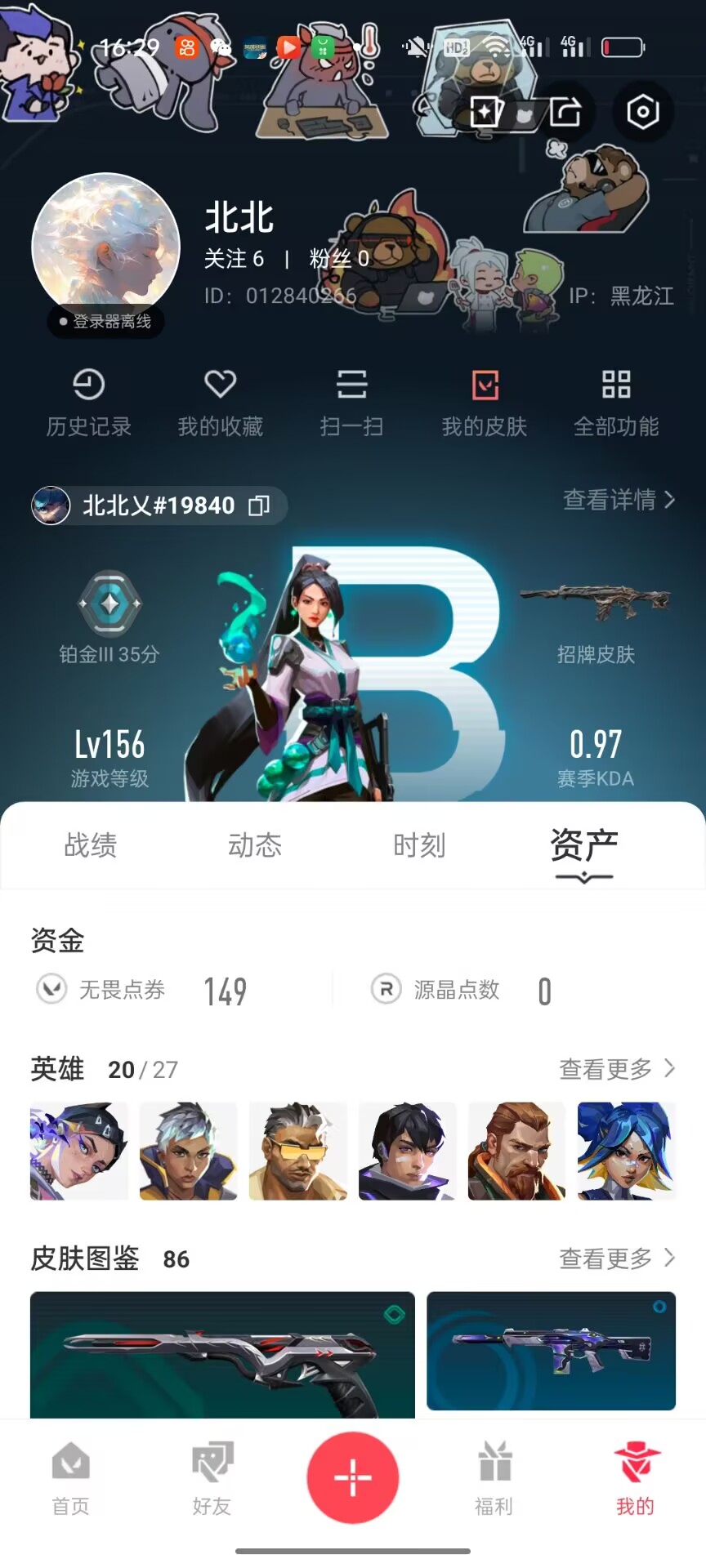Open the sticker decoration icon

tap(485, 112)
